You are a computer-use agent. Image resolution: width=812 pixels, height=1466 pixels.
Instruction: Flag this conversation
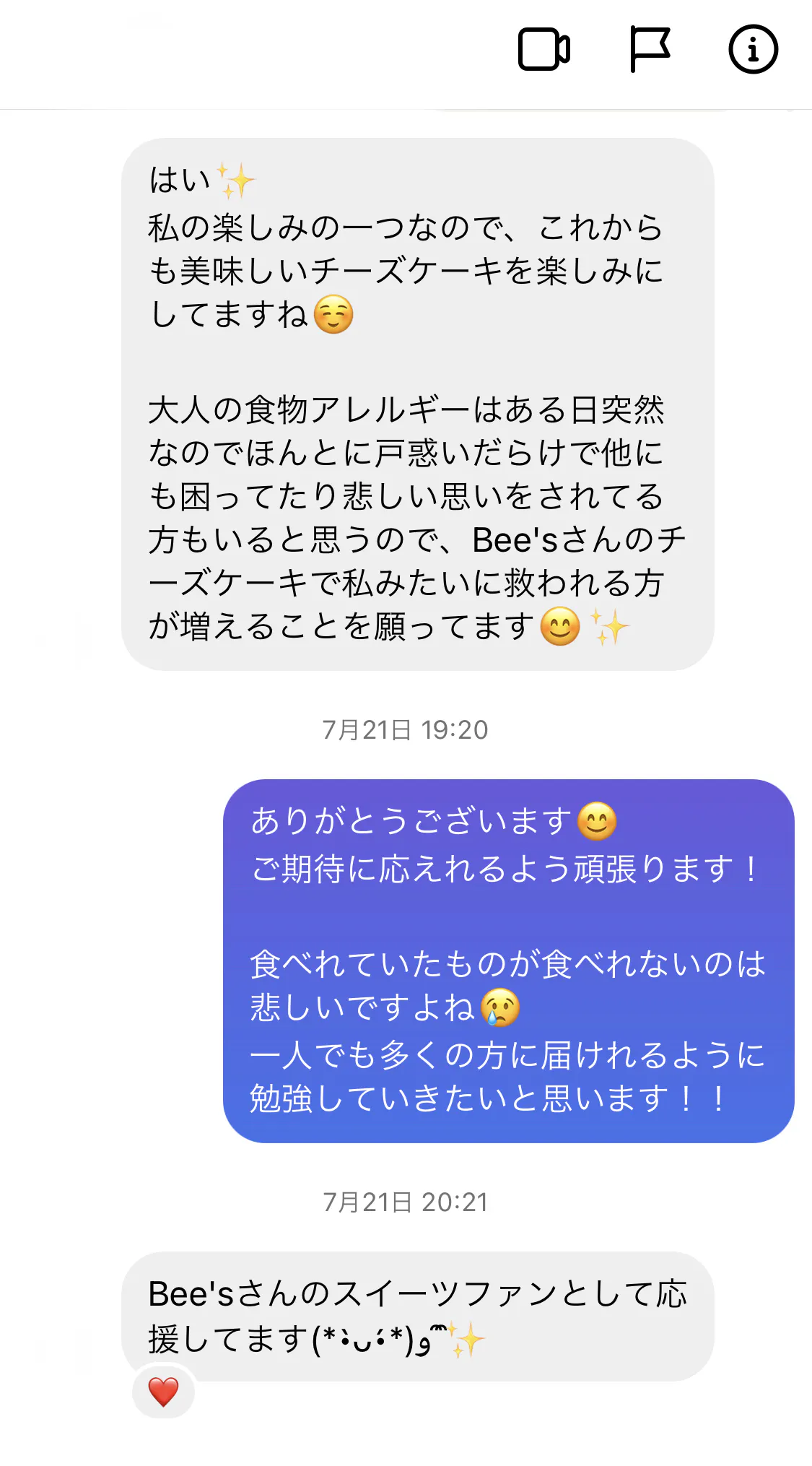point(650,50)
